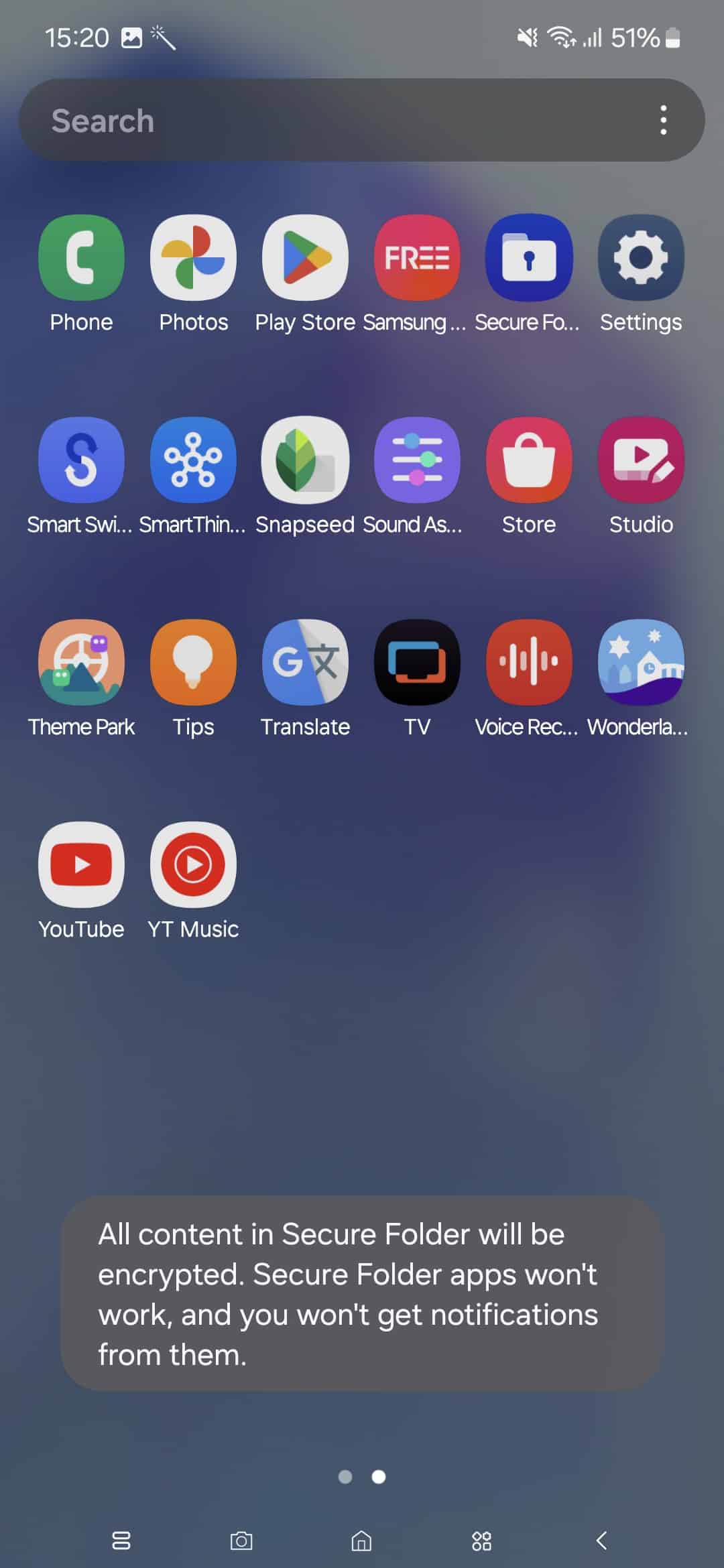Open the three-dot overflow menu
Image resolution: width=724 pixels, height=1568 pixels.
point(663,120)
